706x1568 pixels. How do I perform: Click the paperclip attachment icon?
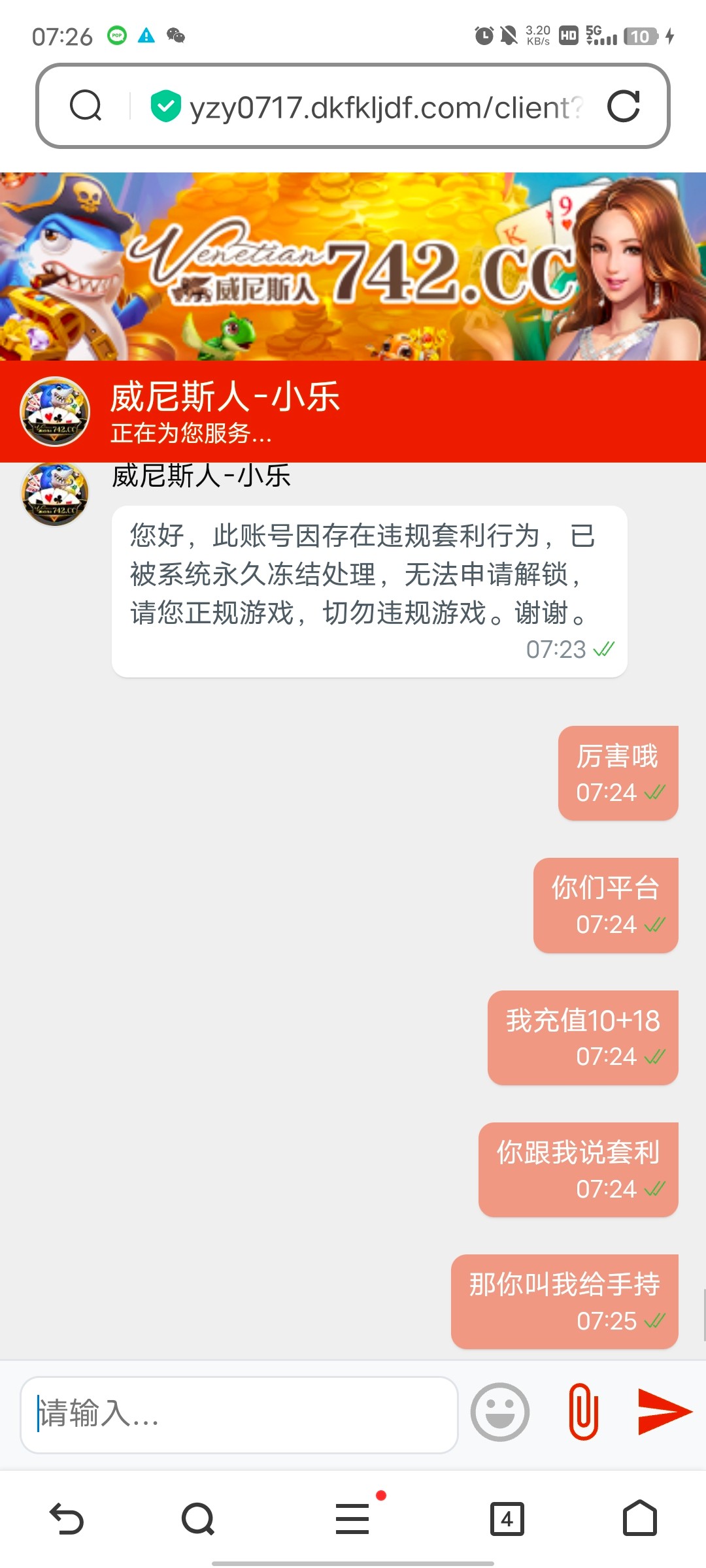[585, 1413]
